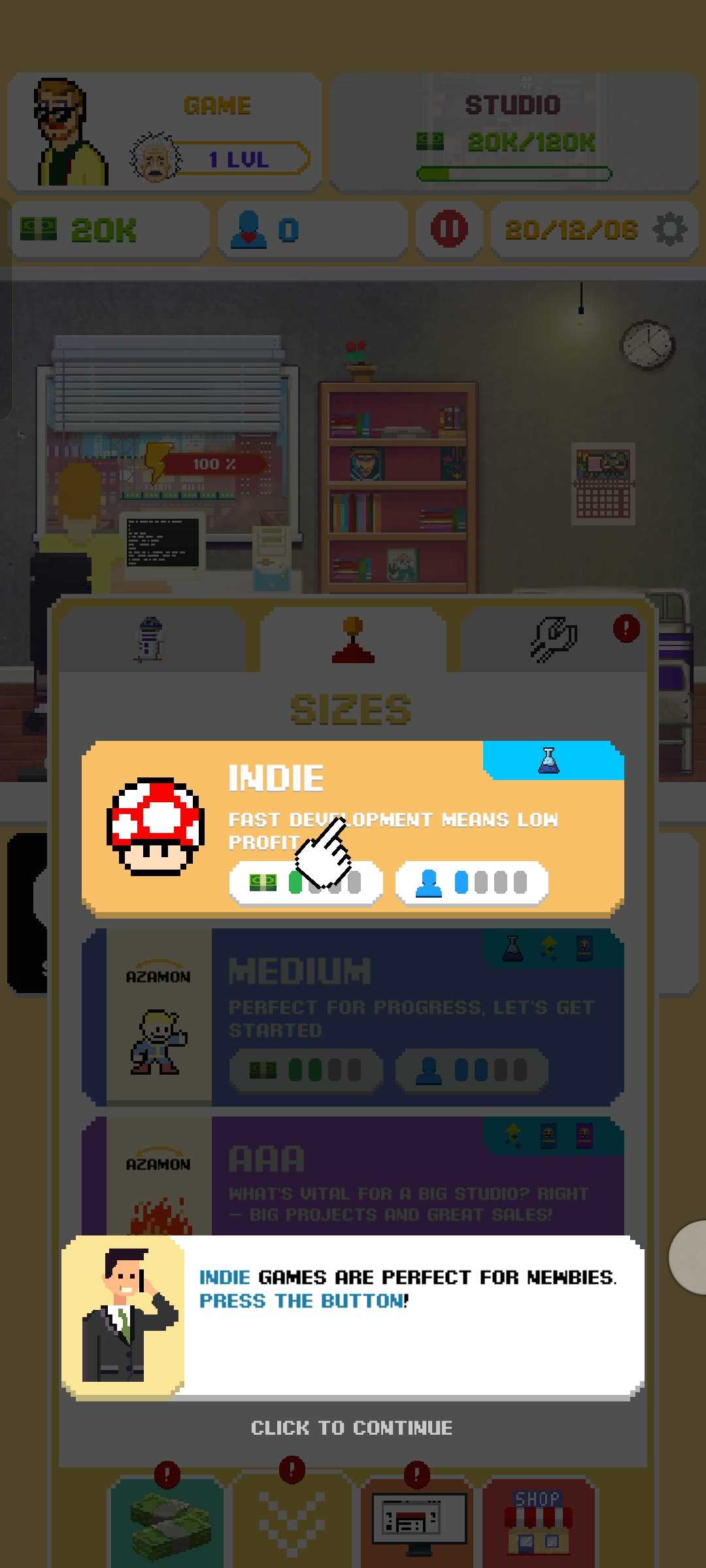Pause the game with the red button
This screenshot has width=706, height=1568.
point(449,230)
